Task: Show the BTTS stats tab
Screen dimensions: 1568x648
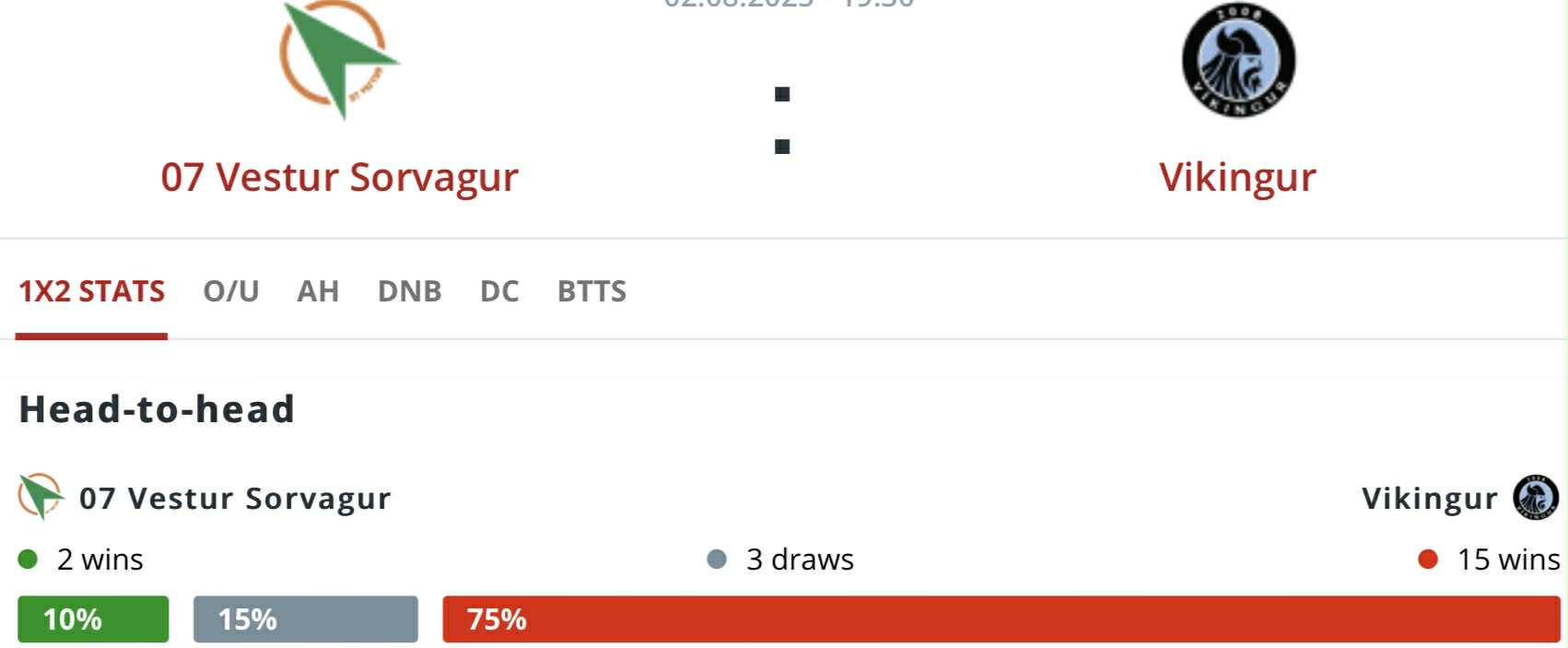Action: pyautogui.click(x=591, y=291)
